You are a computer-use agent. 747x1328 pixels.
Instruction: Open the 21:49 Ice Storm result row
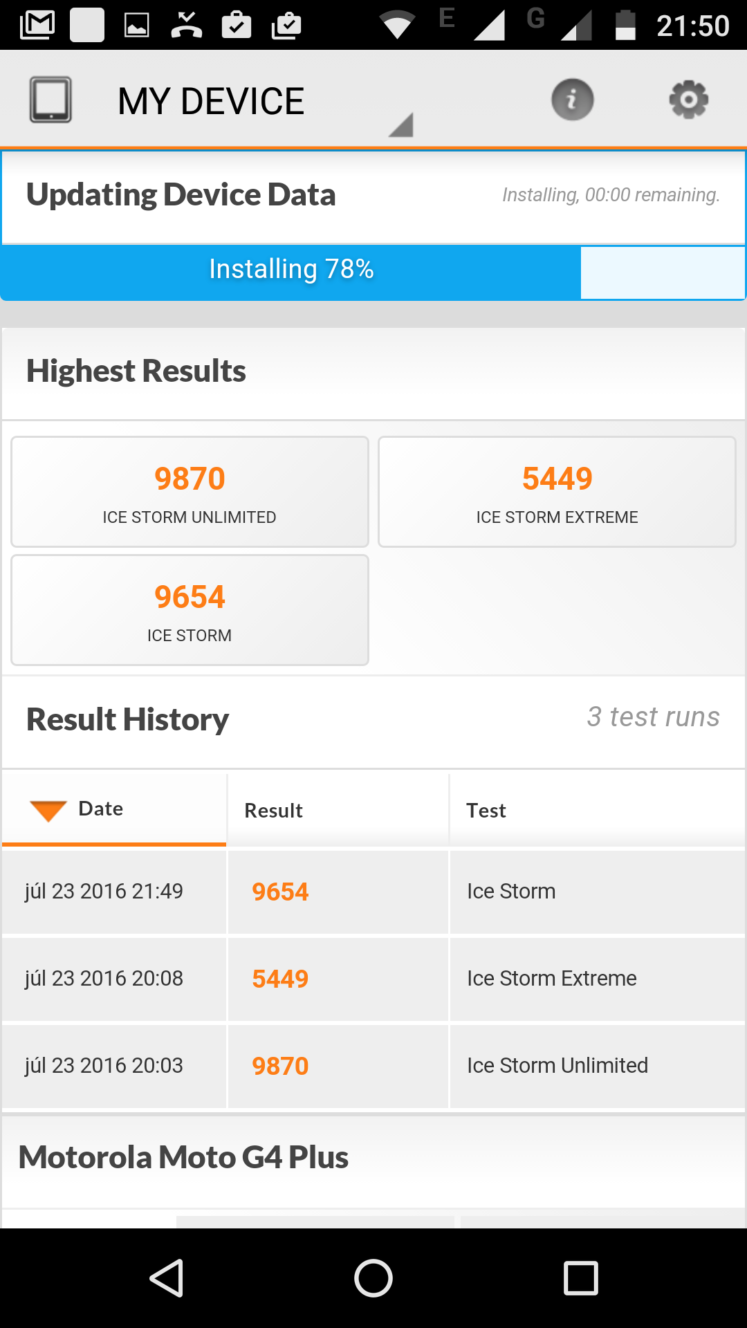pos(373,892)
